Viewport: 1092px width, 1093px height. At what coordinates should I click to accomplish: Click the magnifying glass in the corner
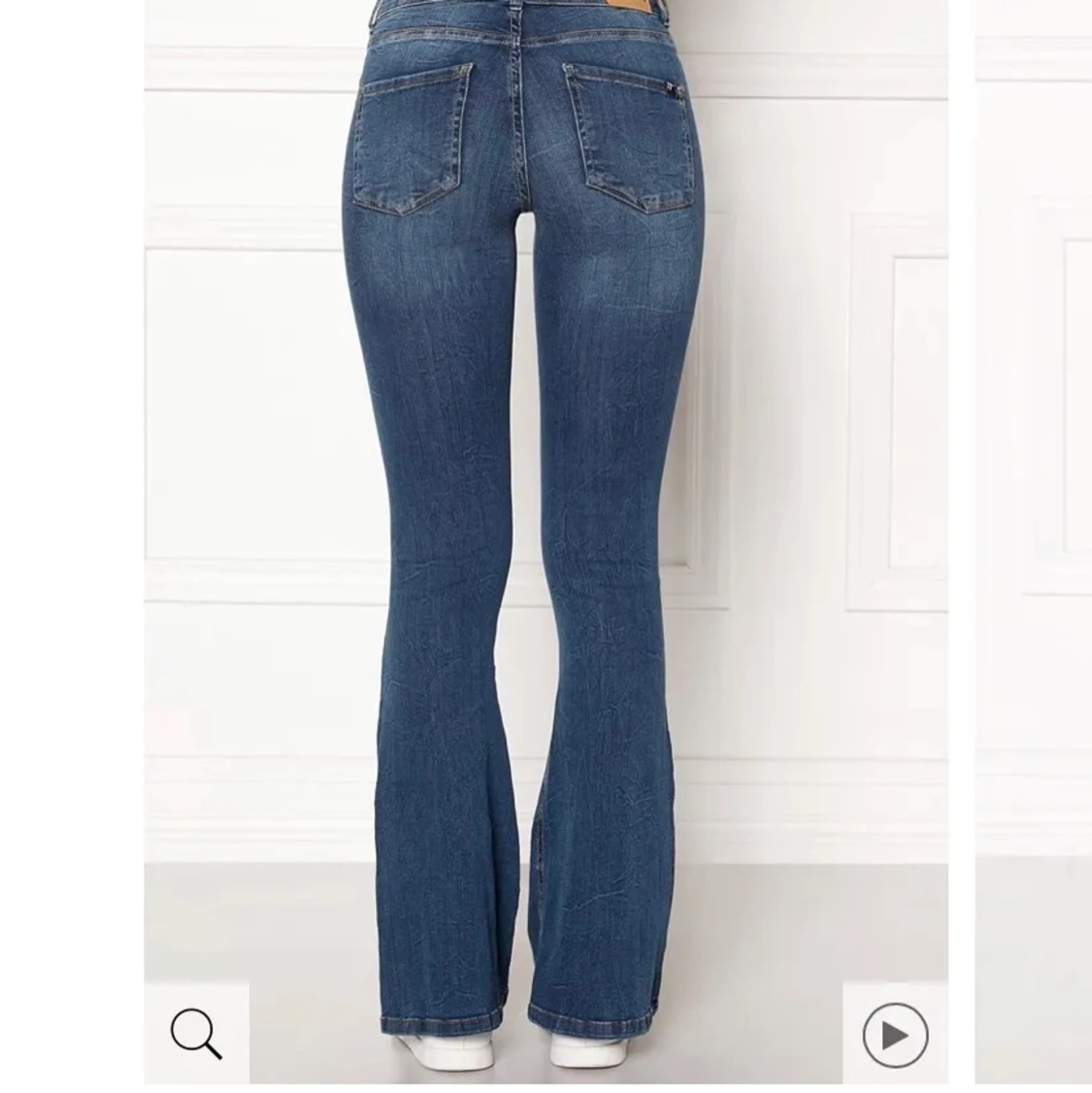click(197, 1034)
